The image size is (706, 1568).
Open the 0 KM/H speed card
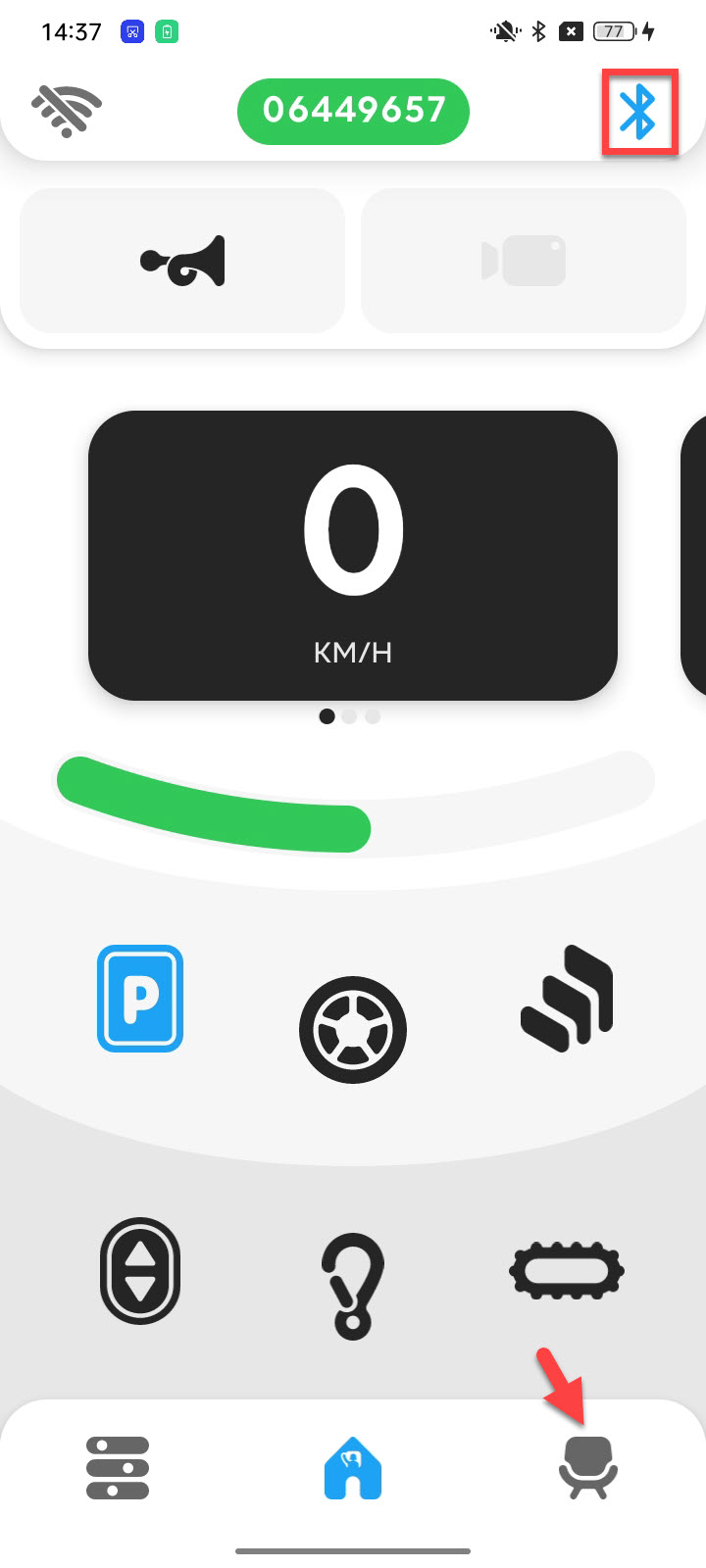(x=353, y=556)
